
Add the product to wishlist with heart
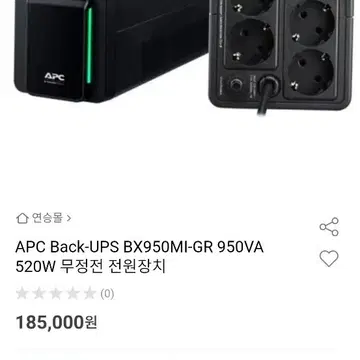click(x=329, y=259)
